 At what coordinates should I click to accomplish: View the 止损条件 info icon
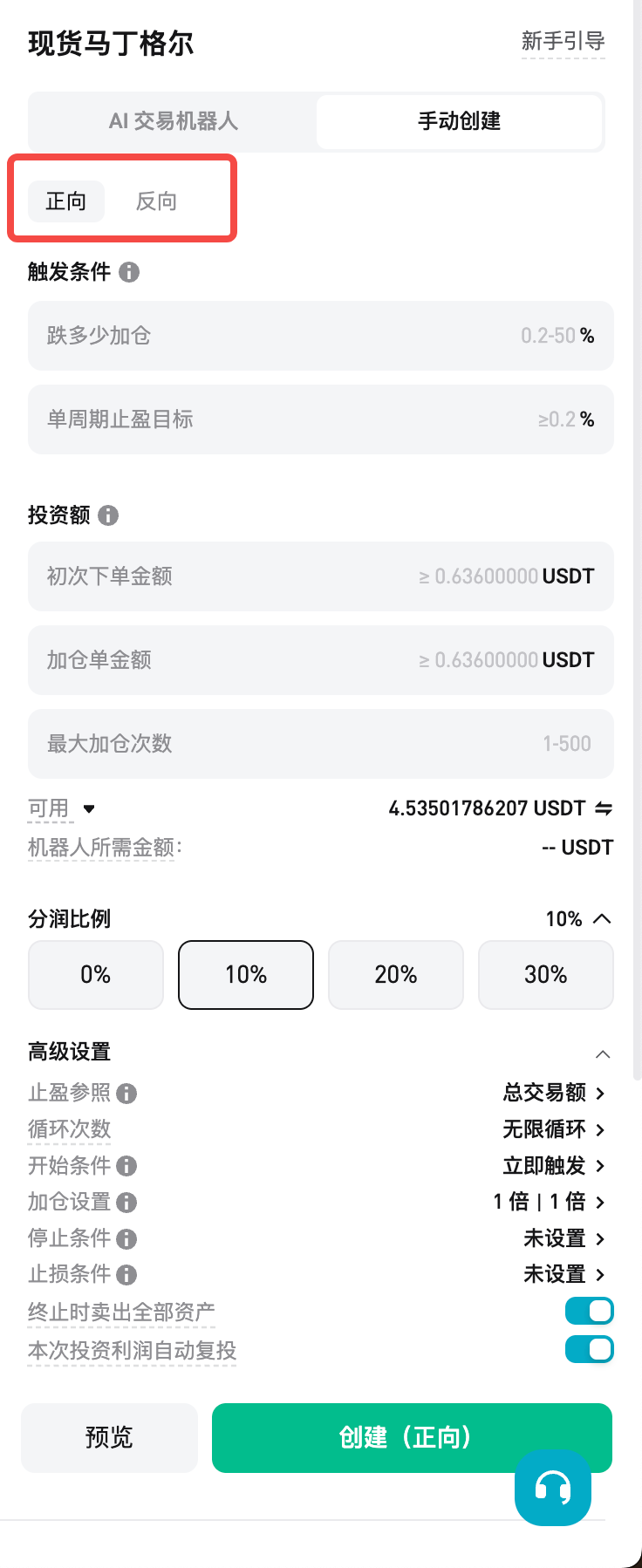coord(128,1274)
